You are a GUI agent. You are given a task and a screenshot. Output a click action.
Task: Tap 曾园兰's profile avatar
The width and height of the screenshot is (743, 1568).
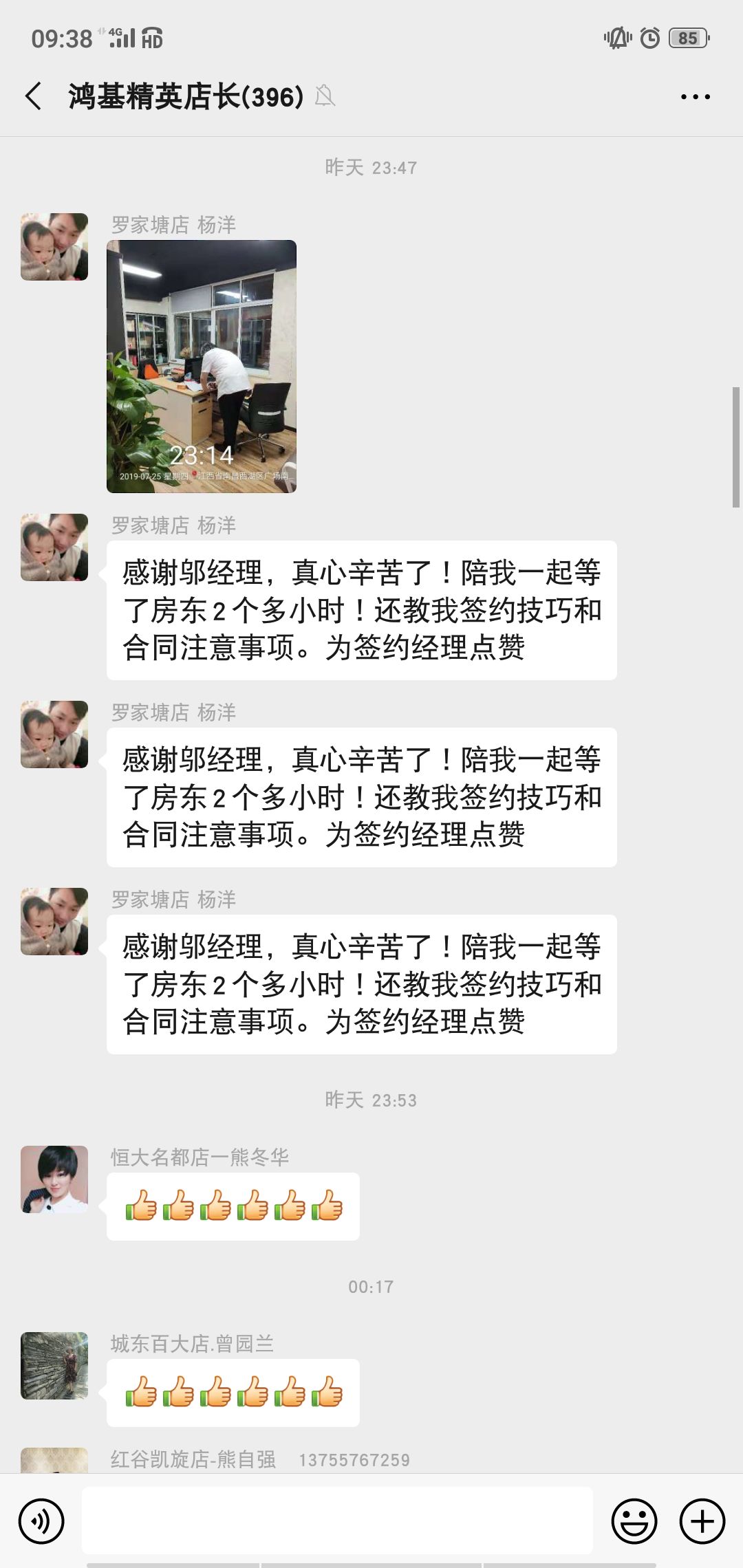pyautogui.click(x=54, y=1365)
